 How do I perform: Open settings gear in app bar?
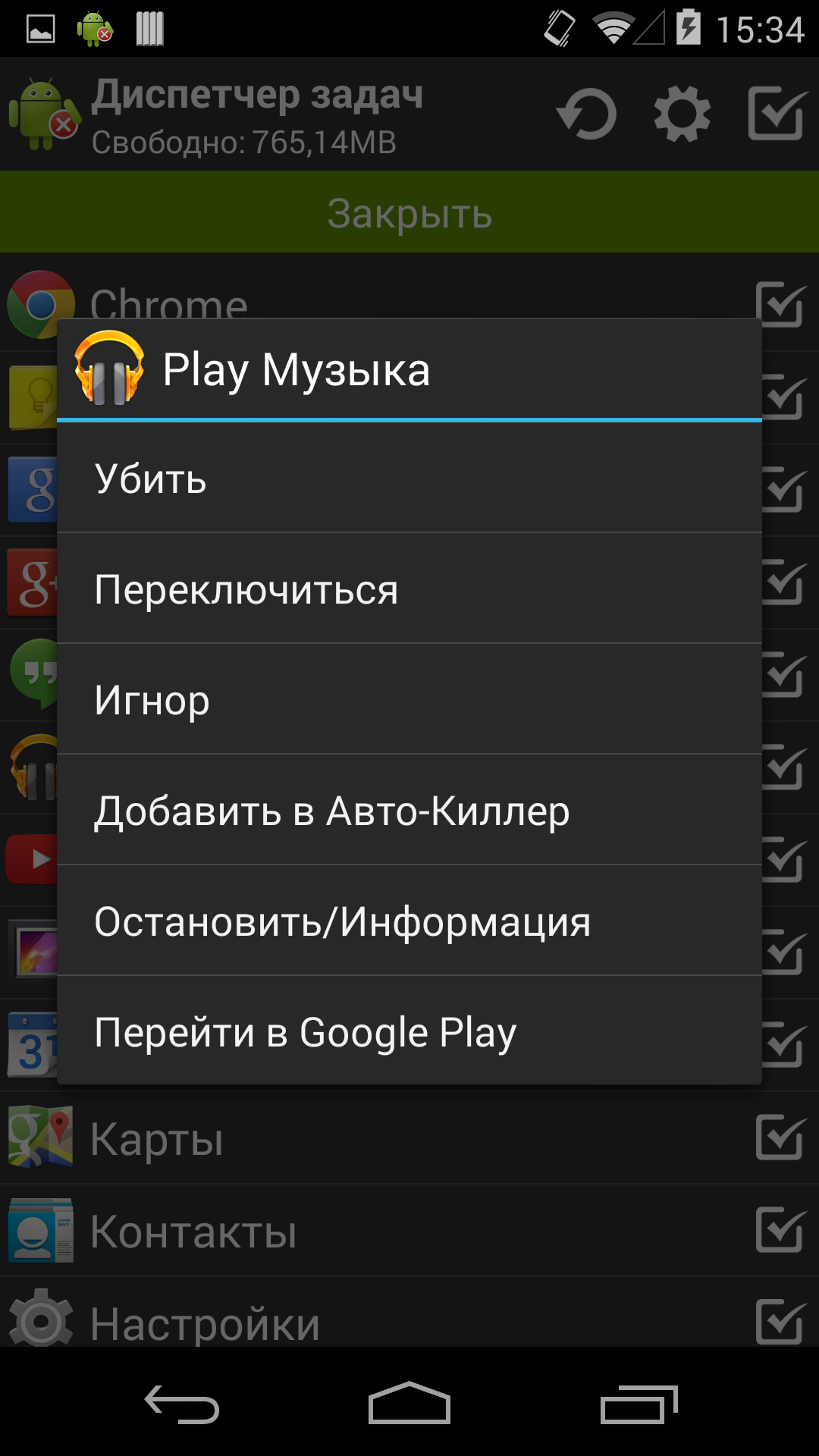tap(682, 115)
